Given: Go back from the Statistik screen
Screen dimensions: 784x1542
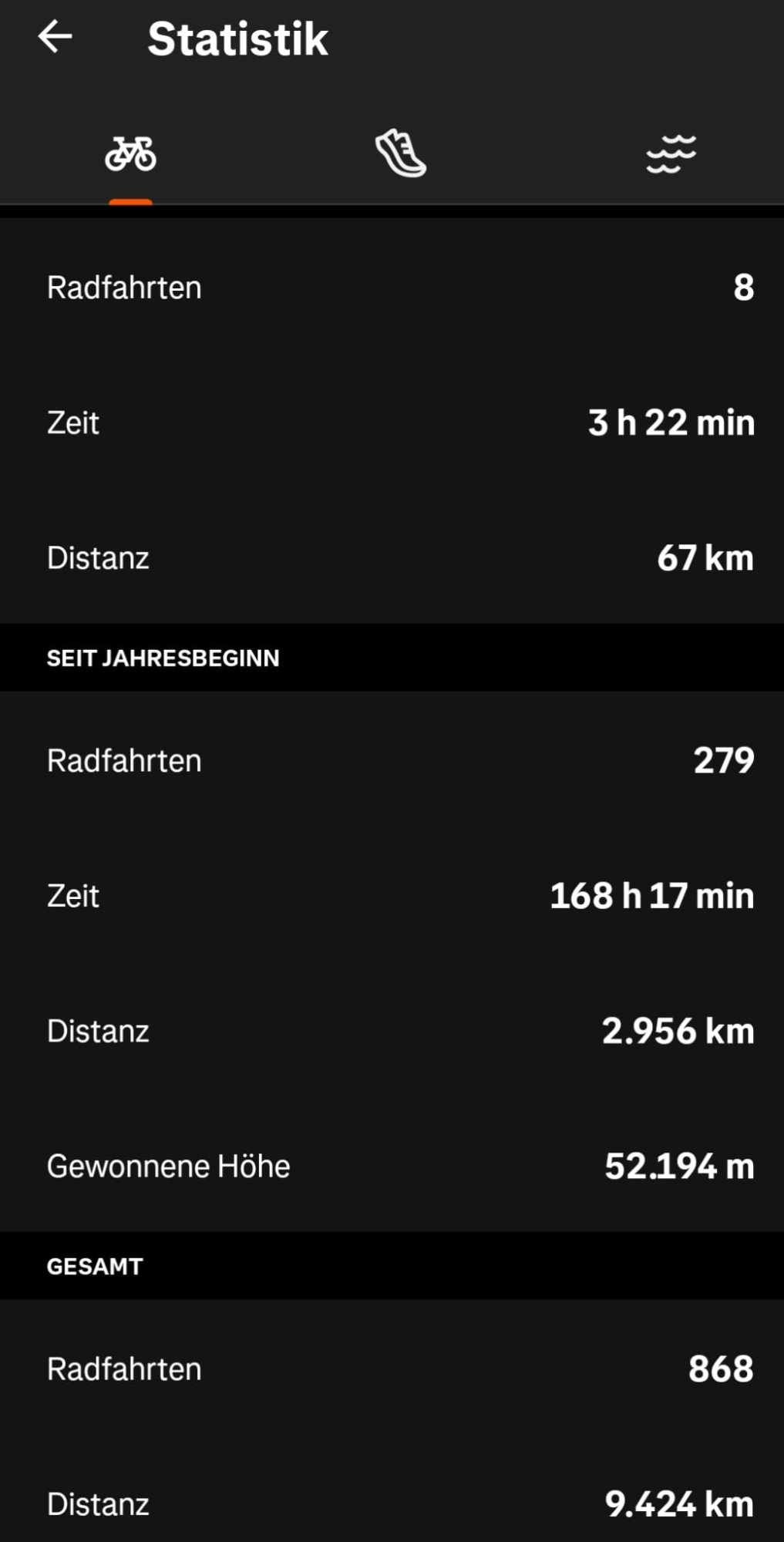Looking at the screenshot, I should (x=55, y=37).
